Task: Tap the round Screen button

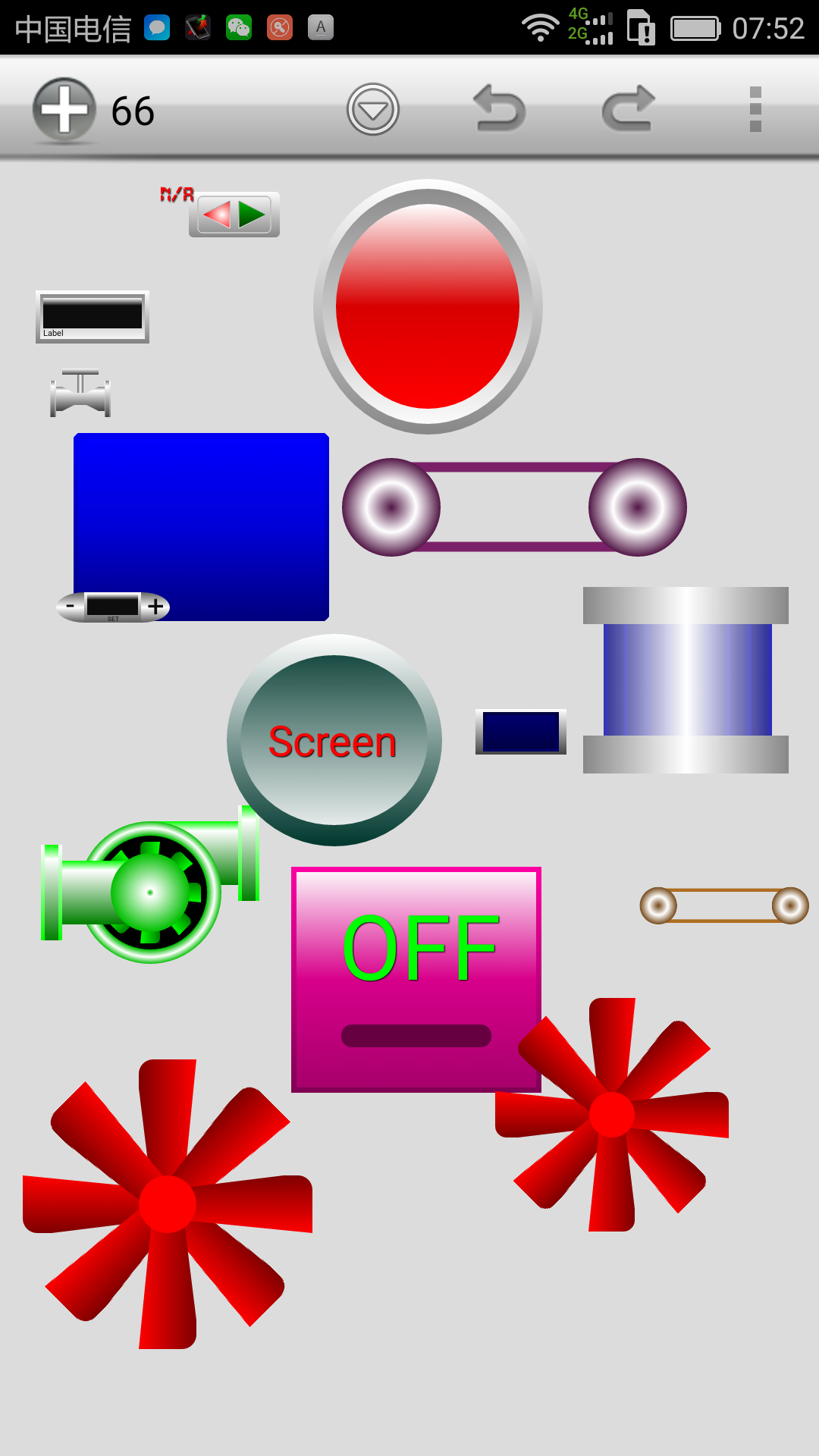Action: (334, 740)
